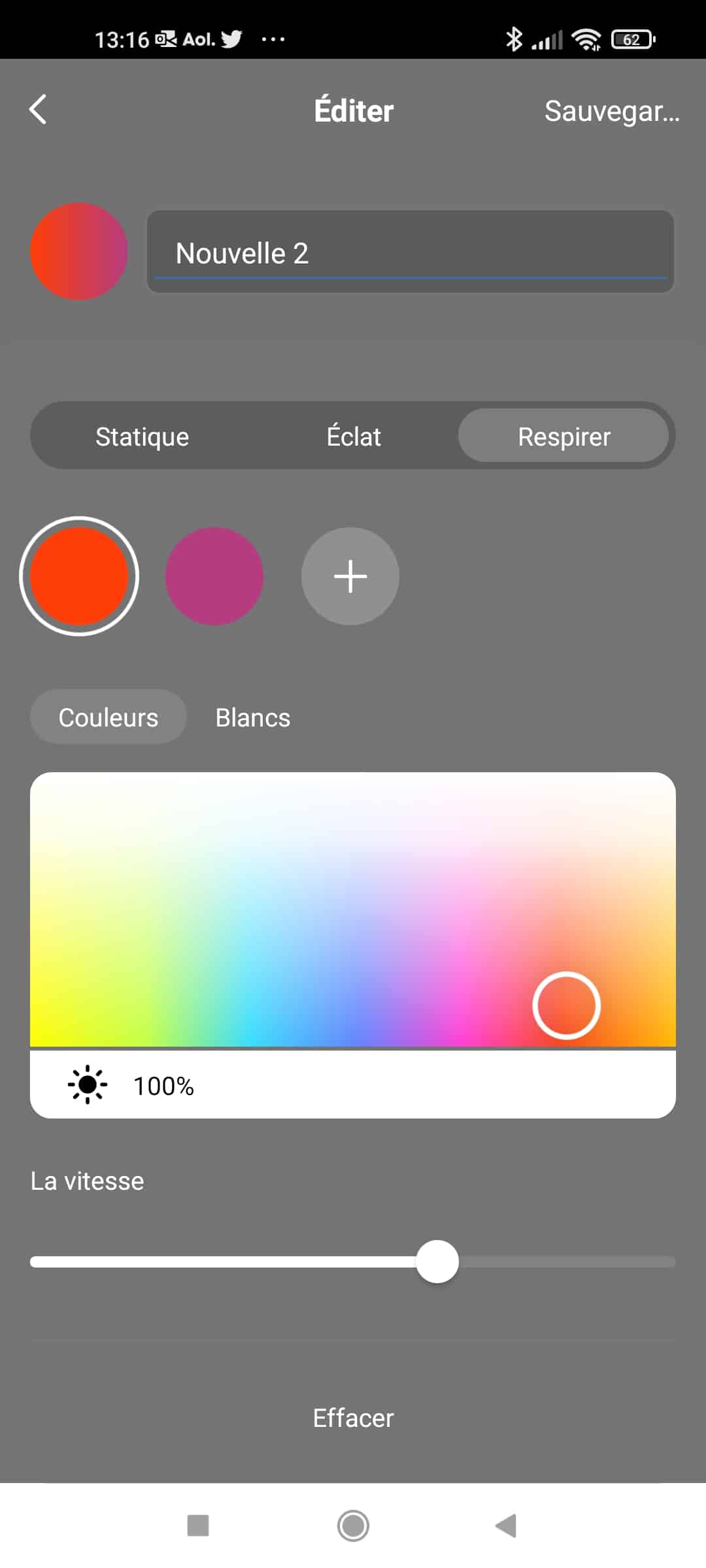Go back using the top-left arrow
The image size is (706, 1568).
click(x=38, y=109)
